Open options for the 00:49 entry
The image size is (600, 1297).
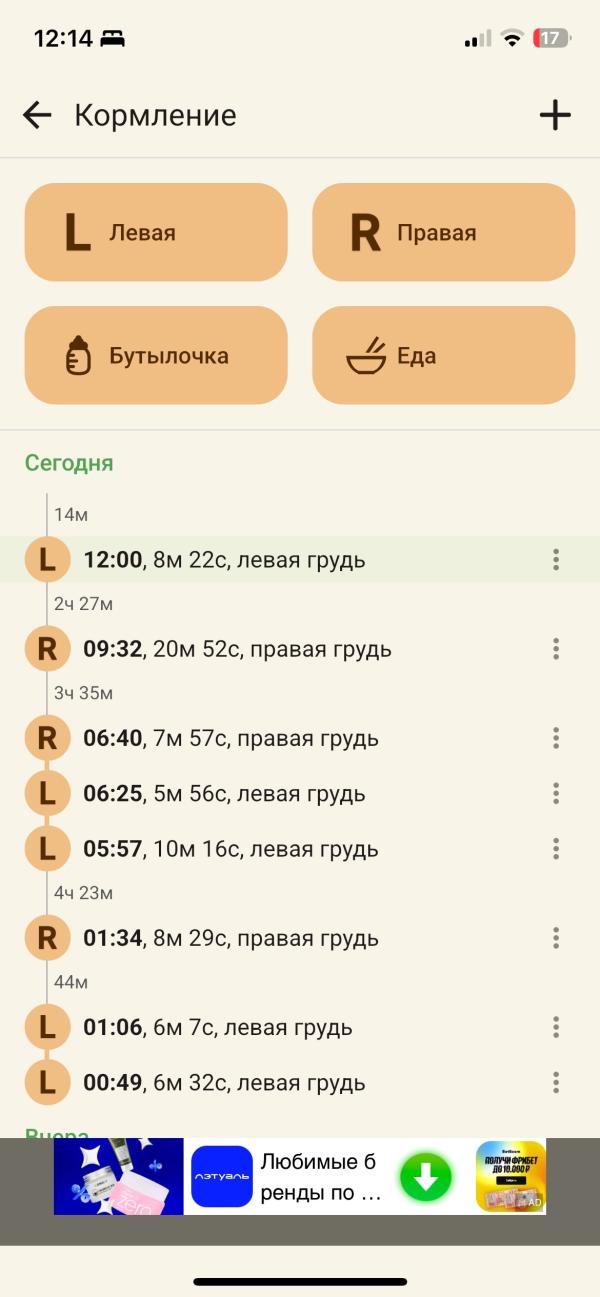pos(556,1082)
